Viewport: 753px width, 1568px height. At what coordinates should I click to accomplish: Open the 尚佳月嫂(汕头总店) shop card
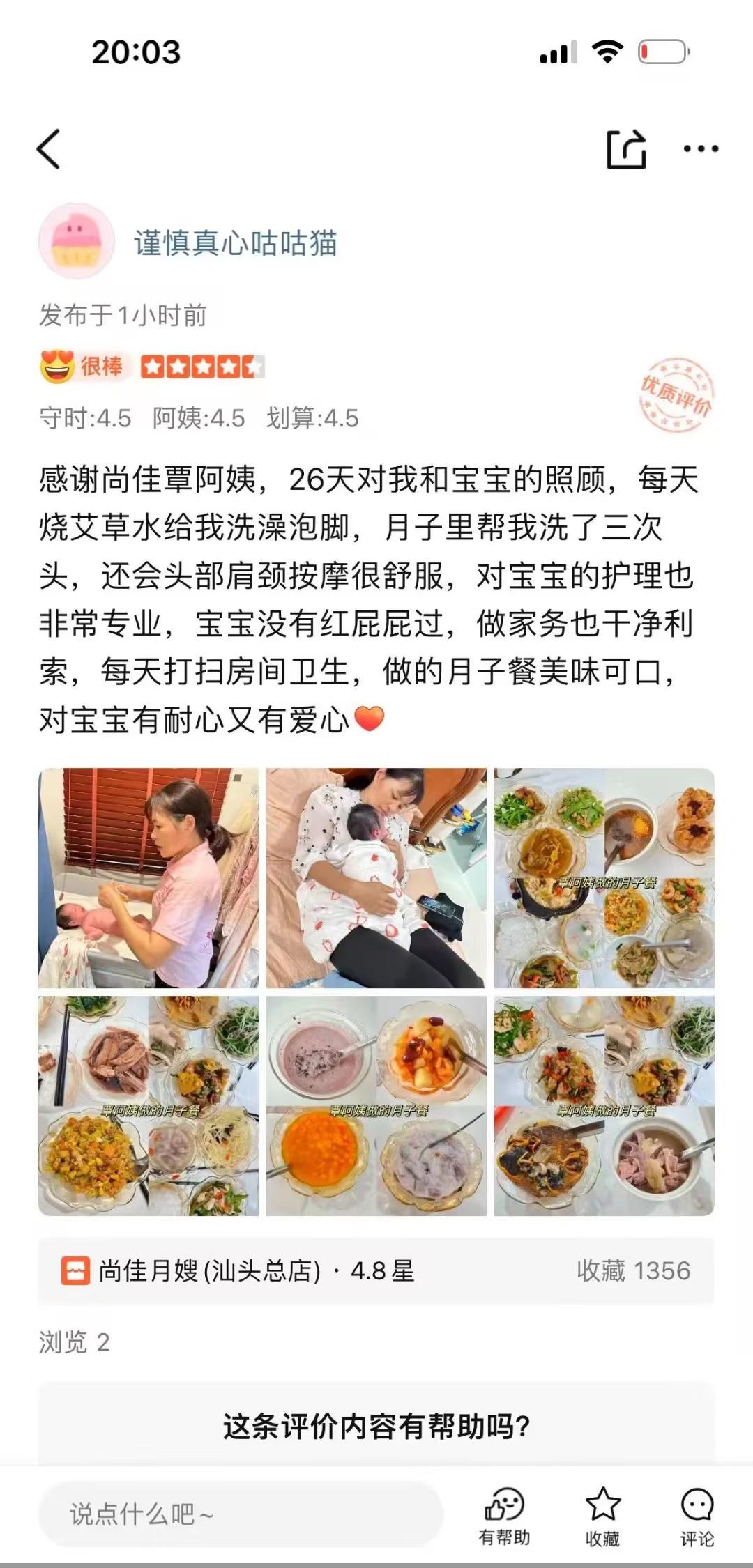pos(376,1270)
